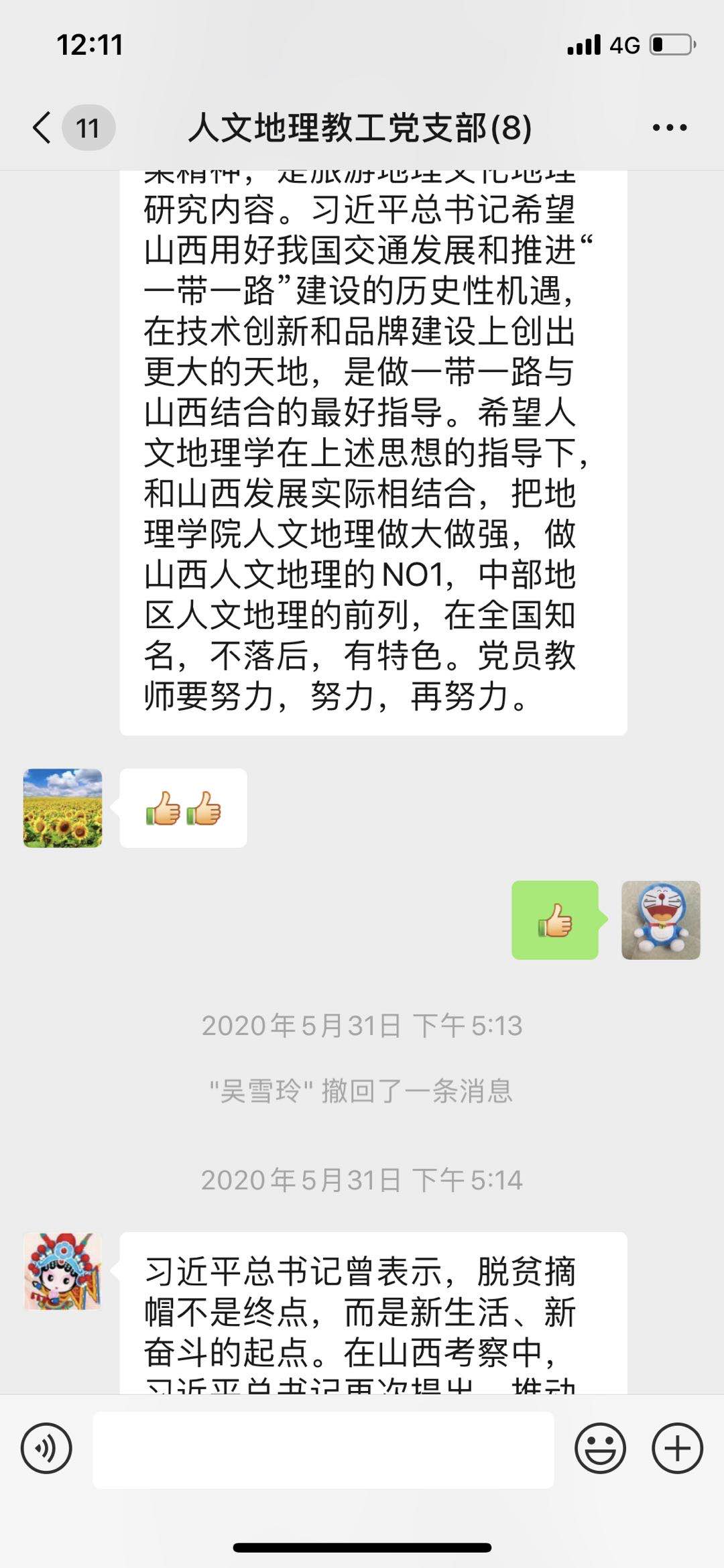View the sunflower avatar member's profile
This screenshot has height=1568, width=724.
pos(63,808)
